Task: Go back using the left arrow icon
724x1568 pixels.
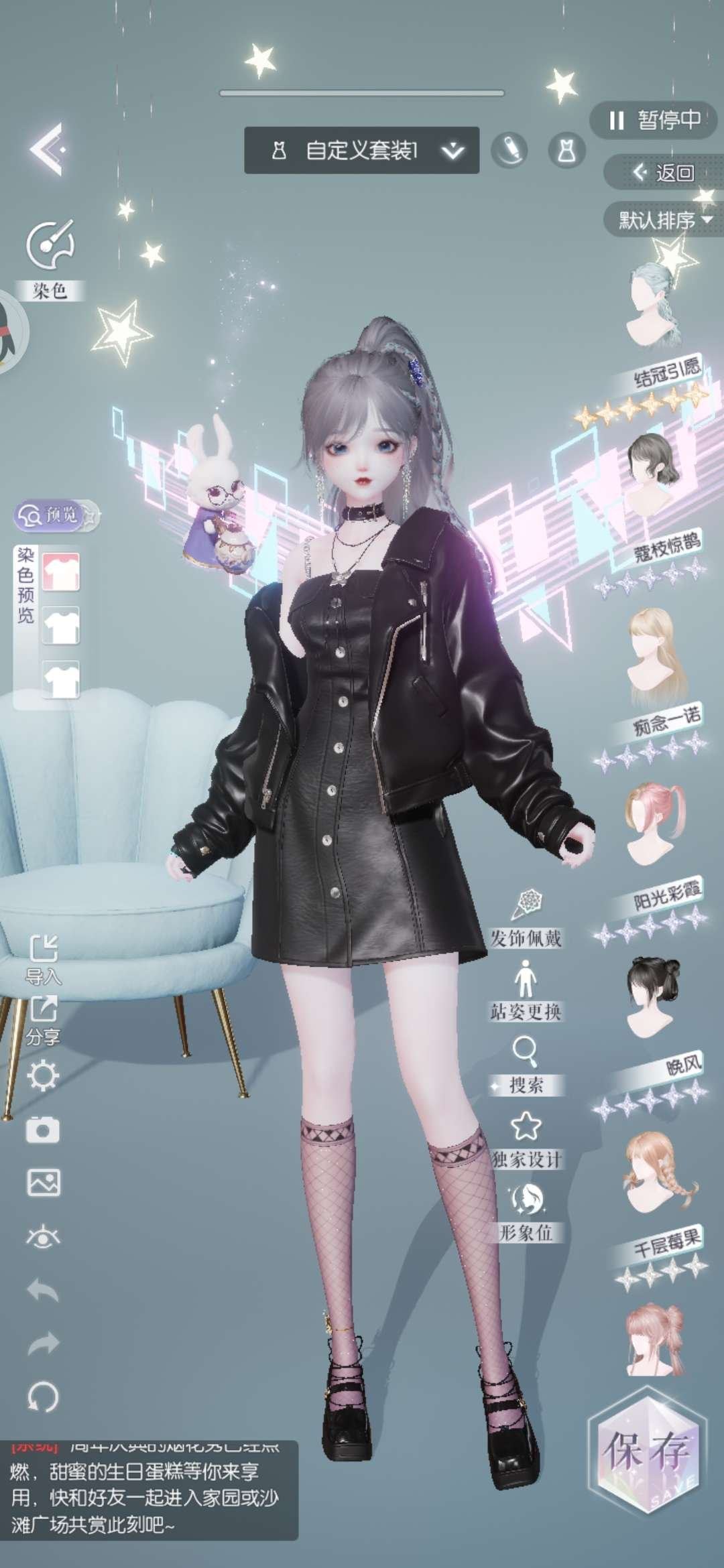Action: (47, 149)
